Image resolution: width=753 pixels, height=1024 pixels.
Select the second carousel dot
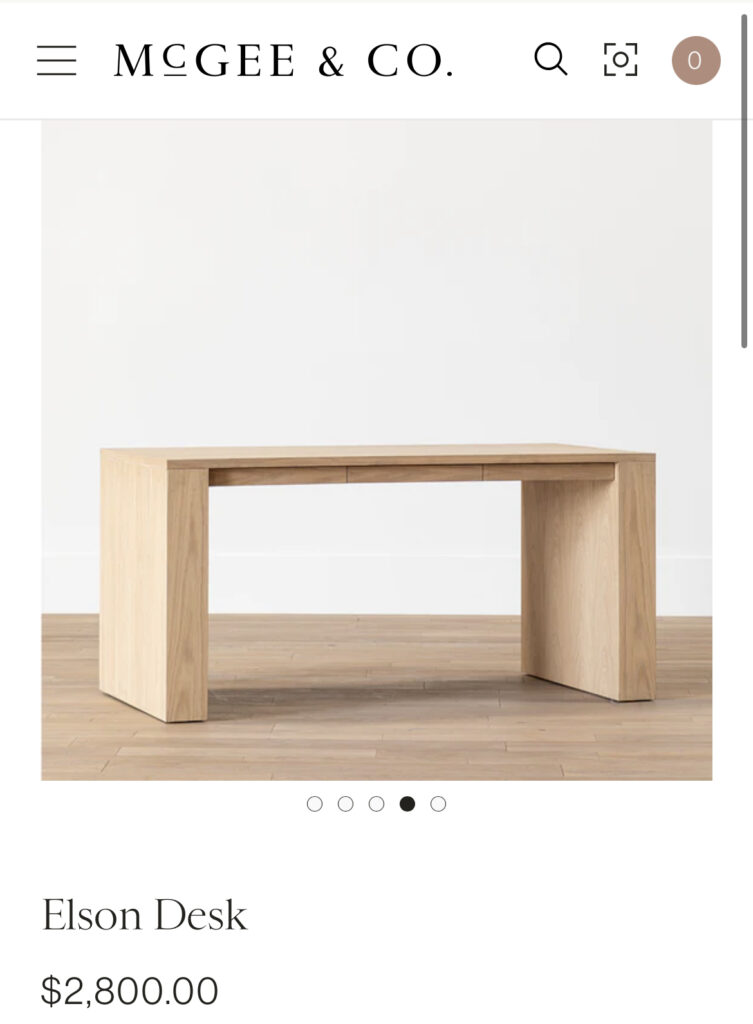point(346,803)
